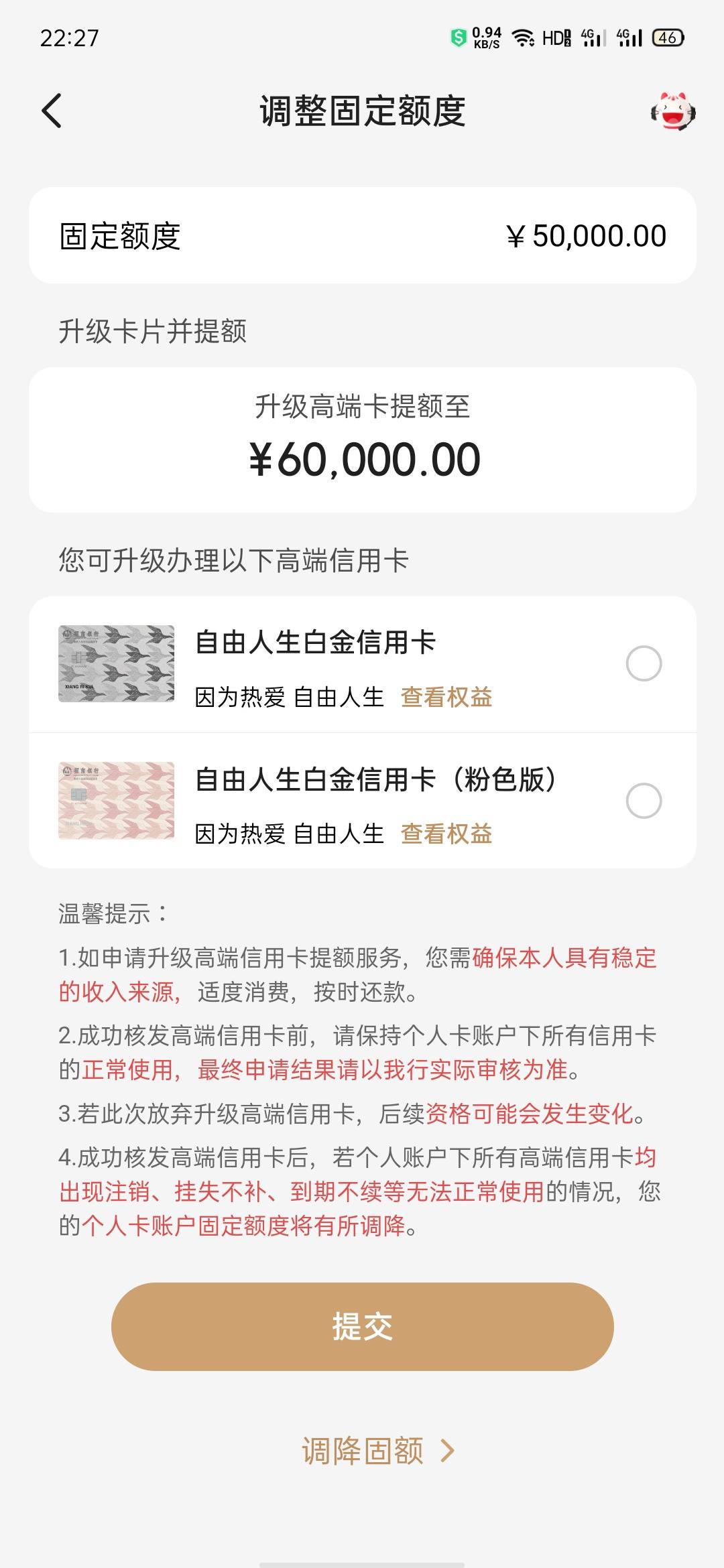Go back from 调整固定额度 page
Viewport: 724px width, 1568px height.
pos(52,111)
